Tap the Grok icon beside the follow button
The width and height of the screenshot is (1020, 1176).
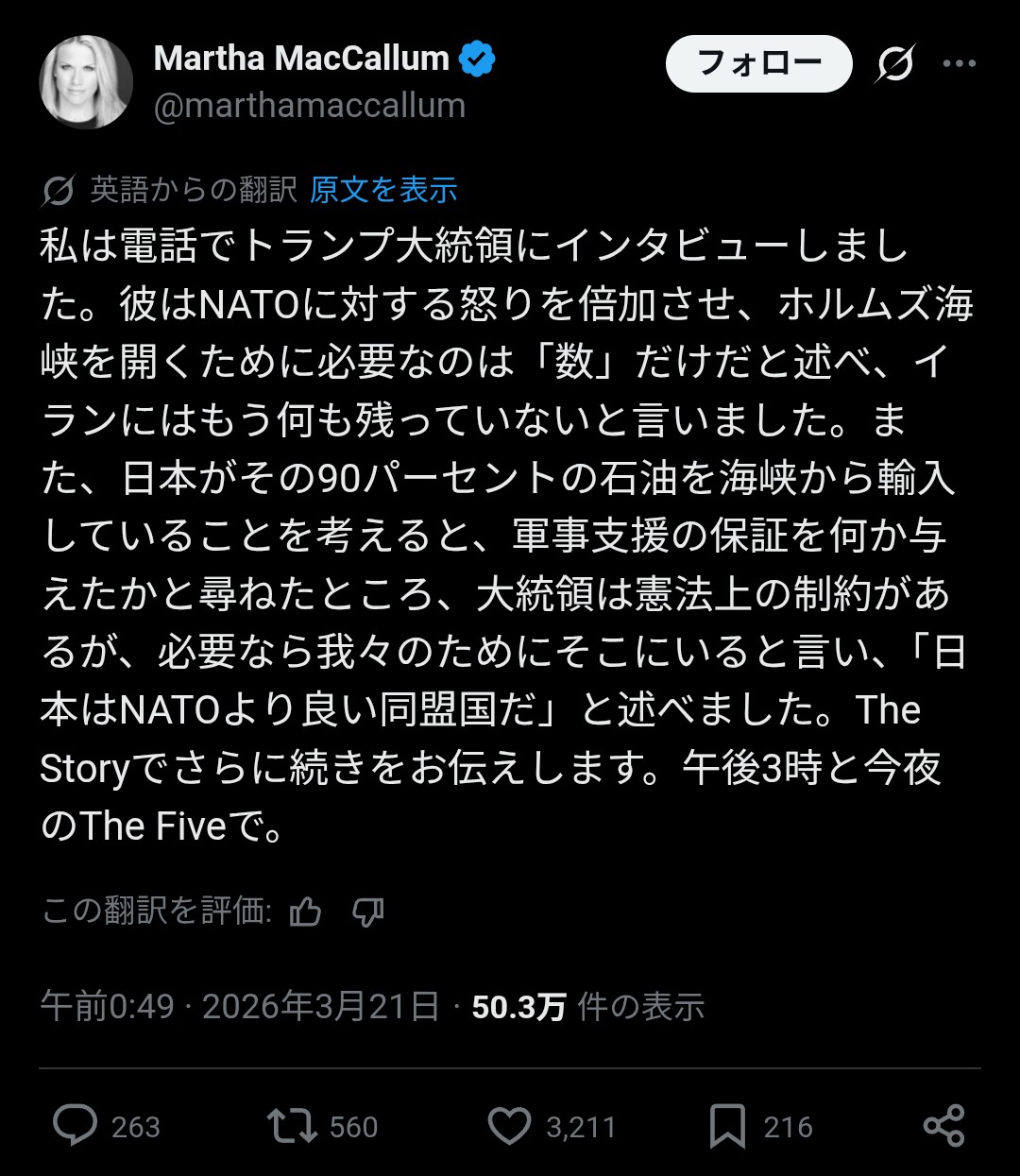(x=894, y=63)
